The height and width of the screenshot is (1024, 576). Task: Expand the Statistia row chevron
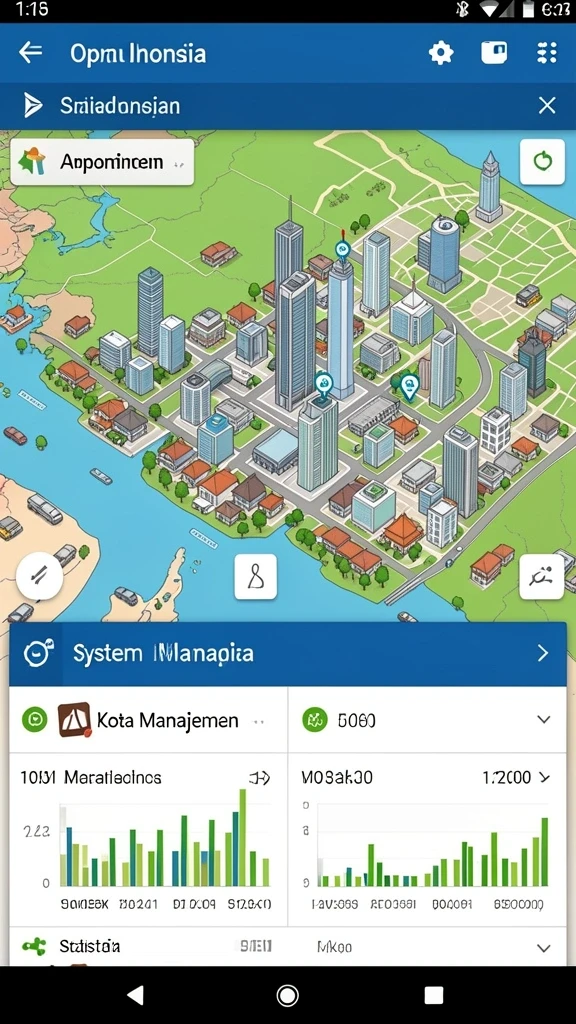click(x=543, y=948)
